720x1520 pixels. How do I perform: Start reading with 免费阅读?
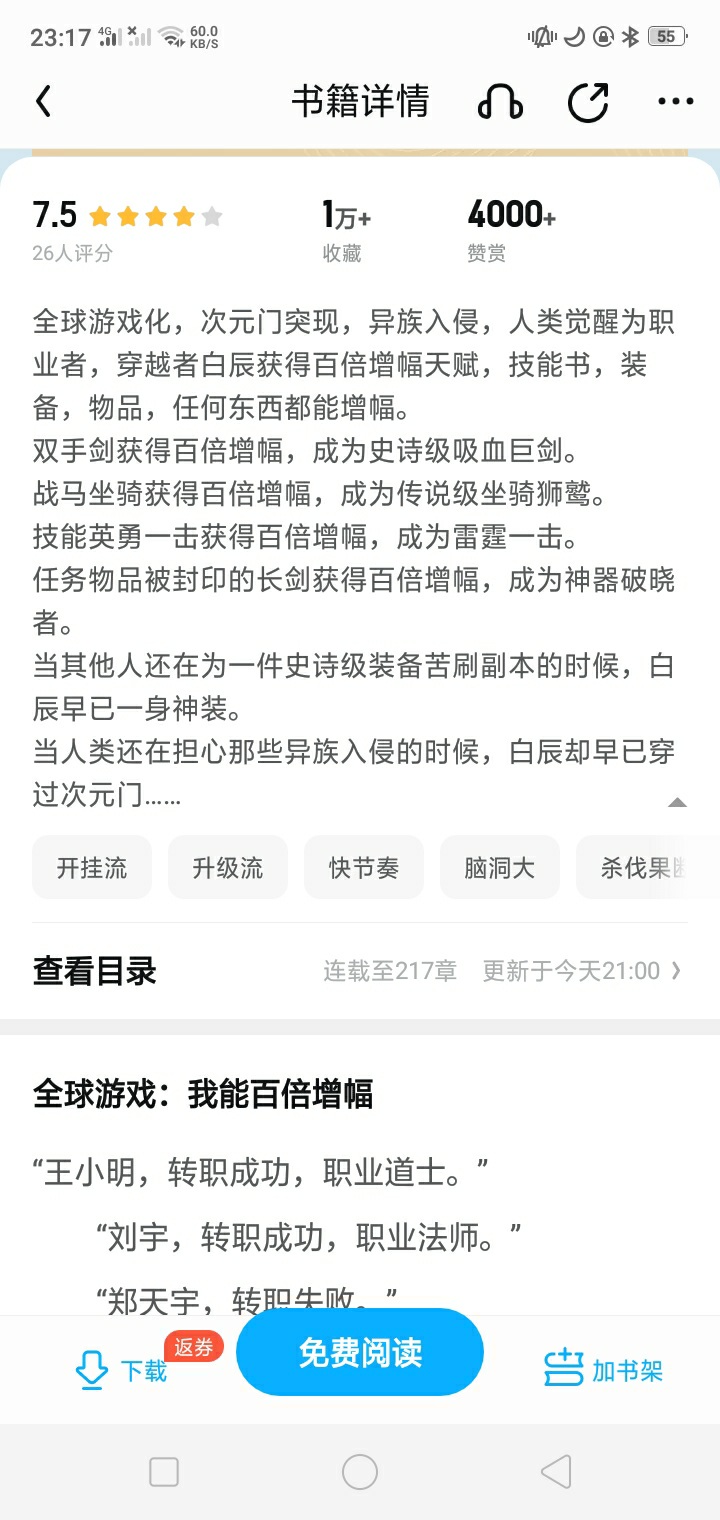(360, 1352)
